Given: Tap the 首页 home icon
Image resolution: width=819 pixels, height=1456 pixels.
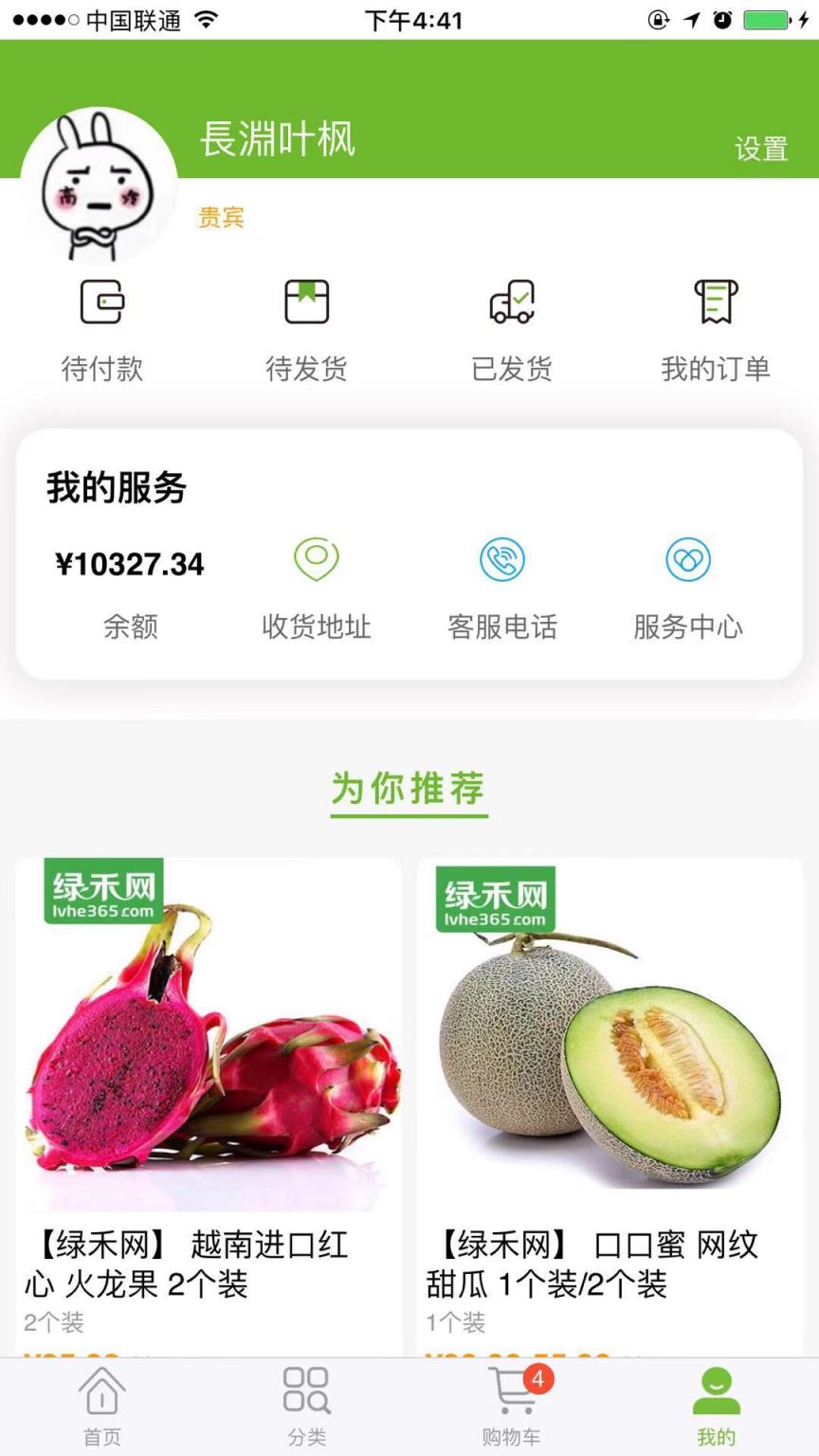Looking at the screenshot, I should [x=101, y=1392].
